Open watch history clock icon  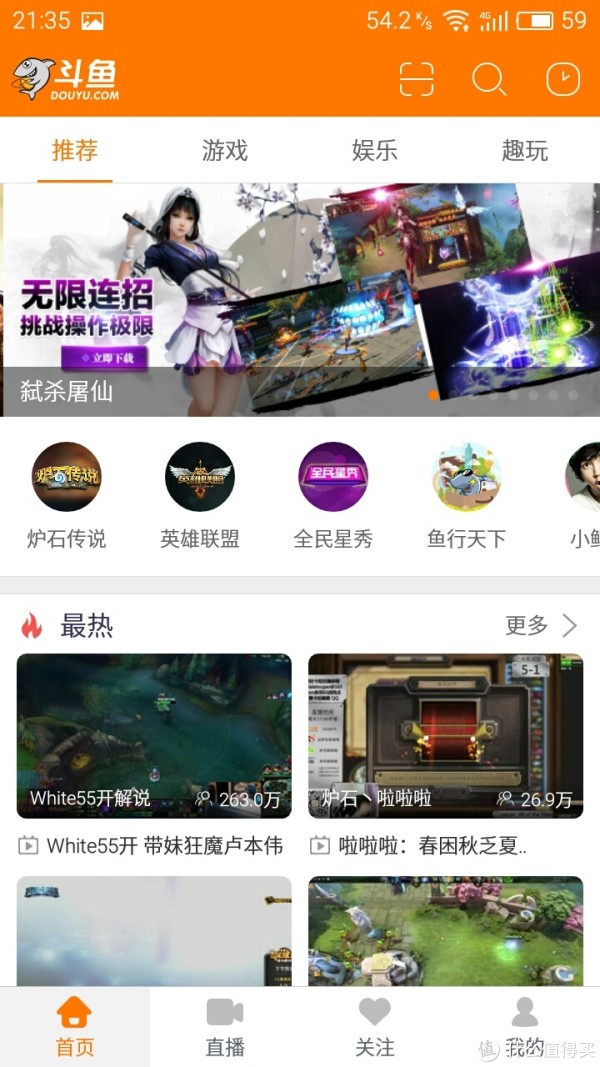pos(563,79)
